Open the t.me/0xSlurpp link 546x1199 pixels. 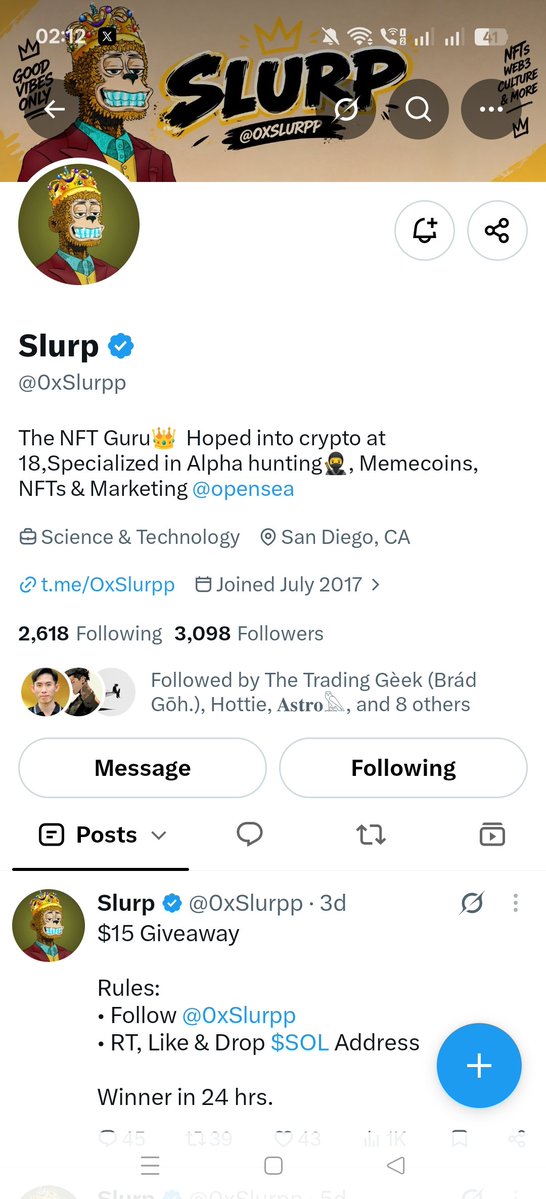click(97, 585)
